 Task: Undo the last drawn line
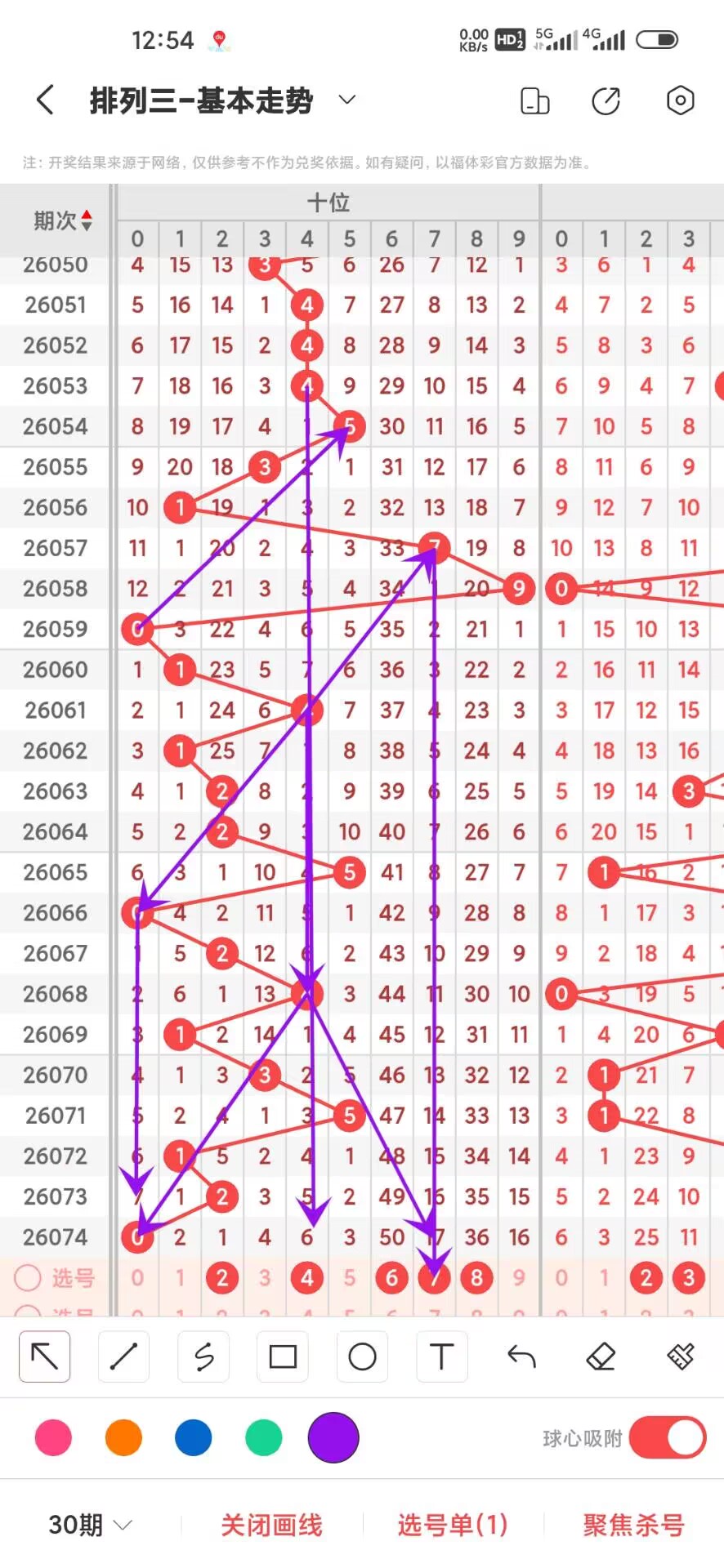coord(521,1356)
